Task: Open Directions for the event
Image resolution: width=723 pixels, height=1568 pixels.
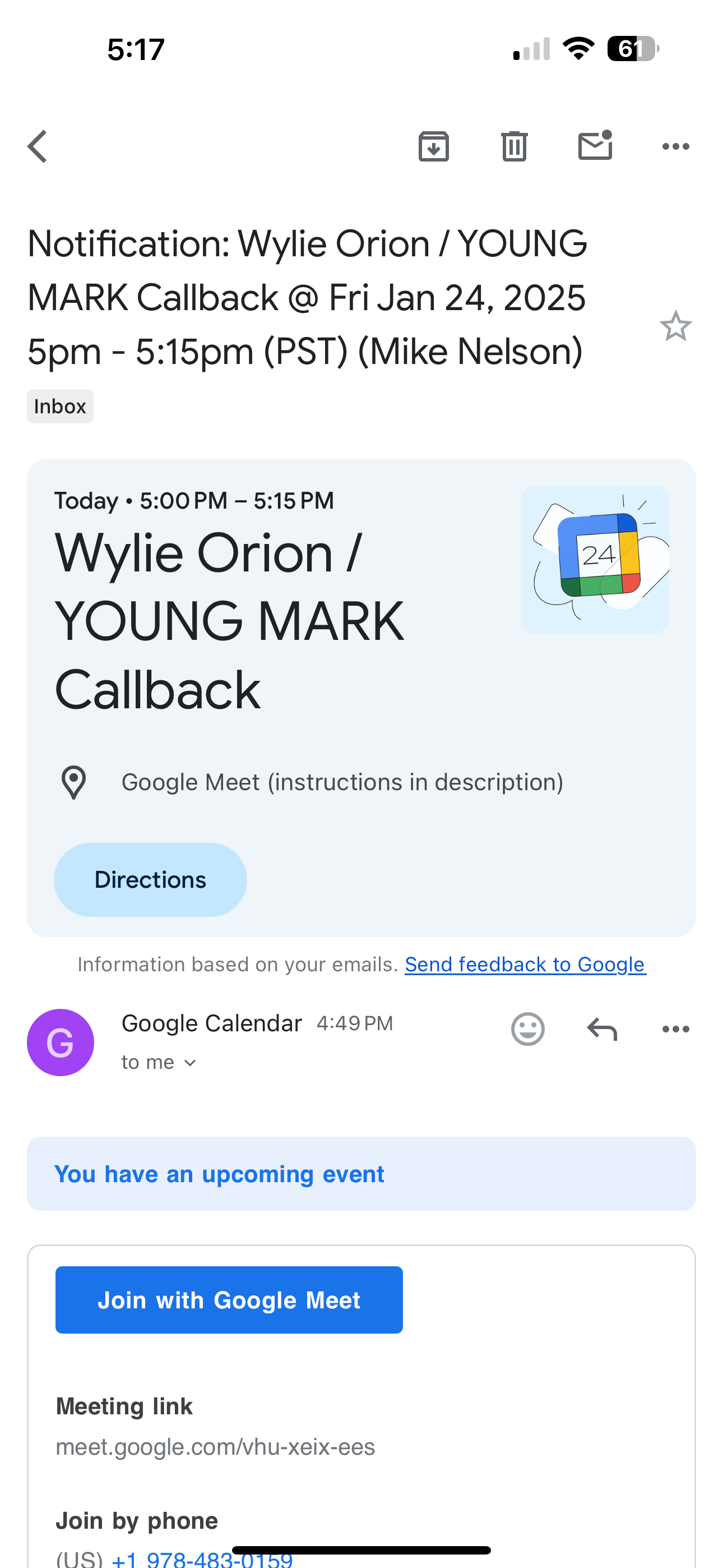Action: click(x=150, y=879)
